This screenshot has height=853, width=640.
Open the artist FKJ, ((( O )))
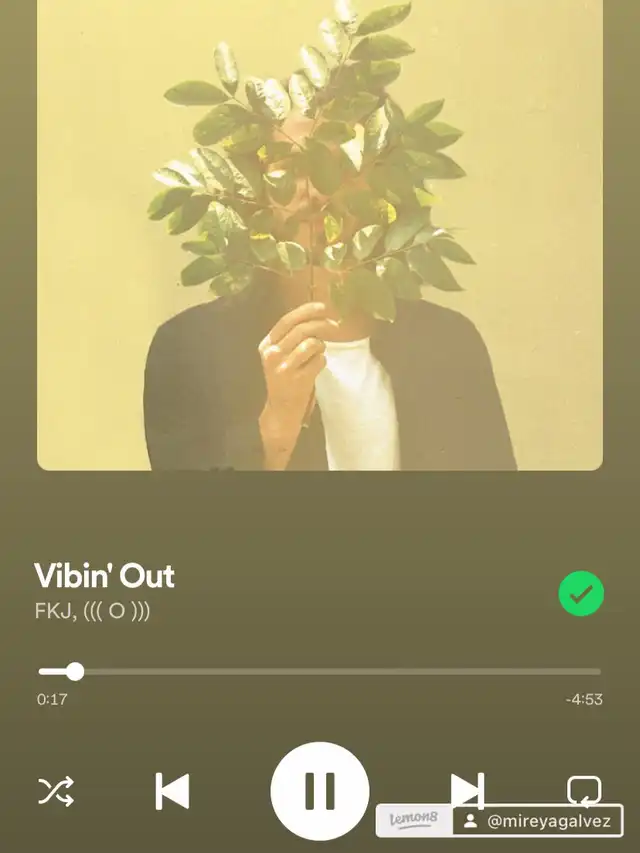tap(93, 611)
